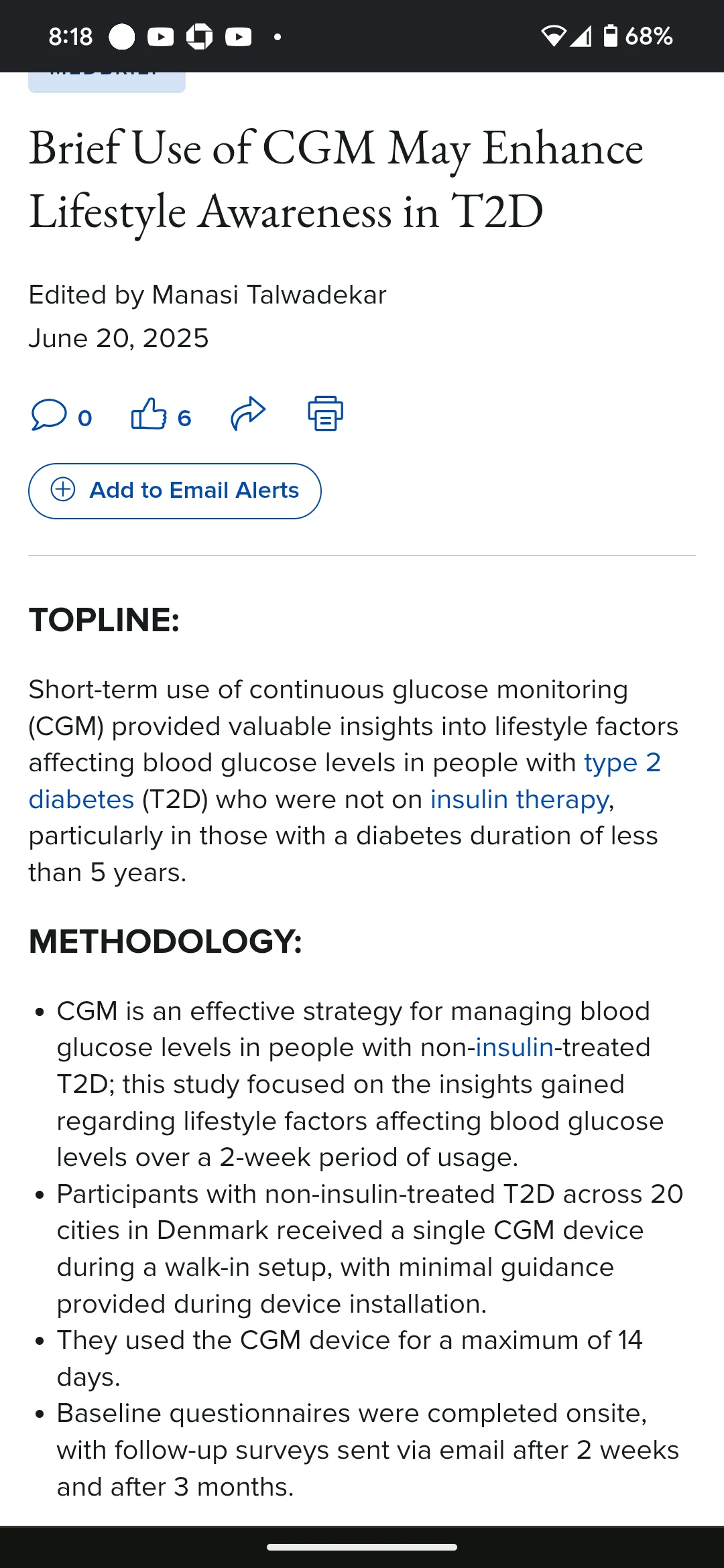
Task: Share this article via the arrow icon
Action: 248,414
